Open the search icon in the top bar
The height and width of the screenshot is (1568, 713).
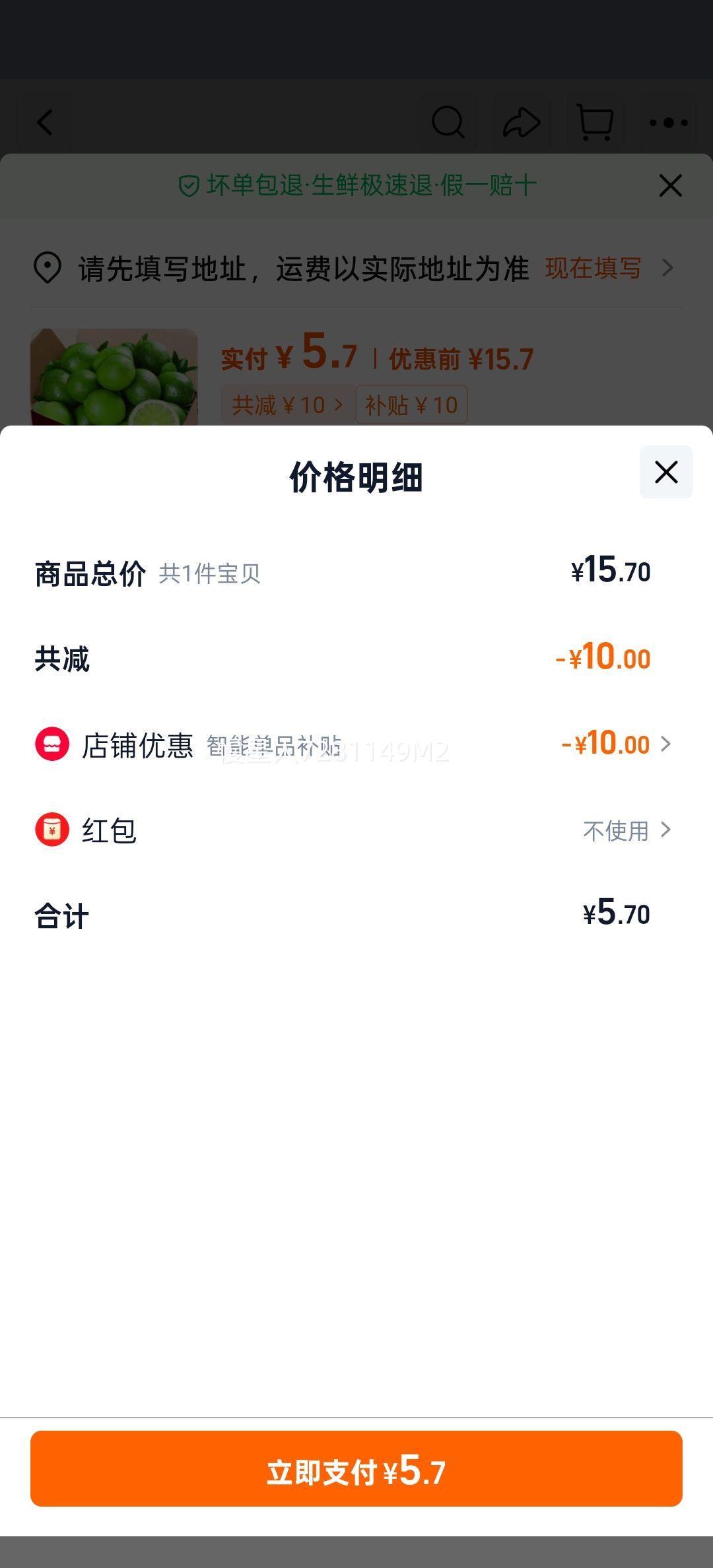tap(449, 123)
